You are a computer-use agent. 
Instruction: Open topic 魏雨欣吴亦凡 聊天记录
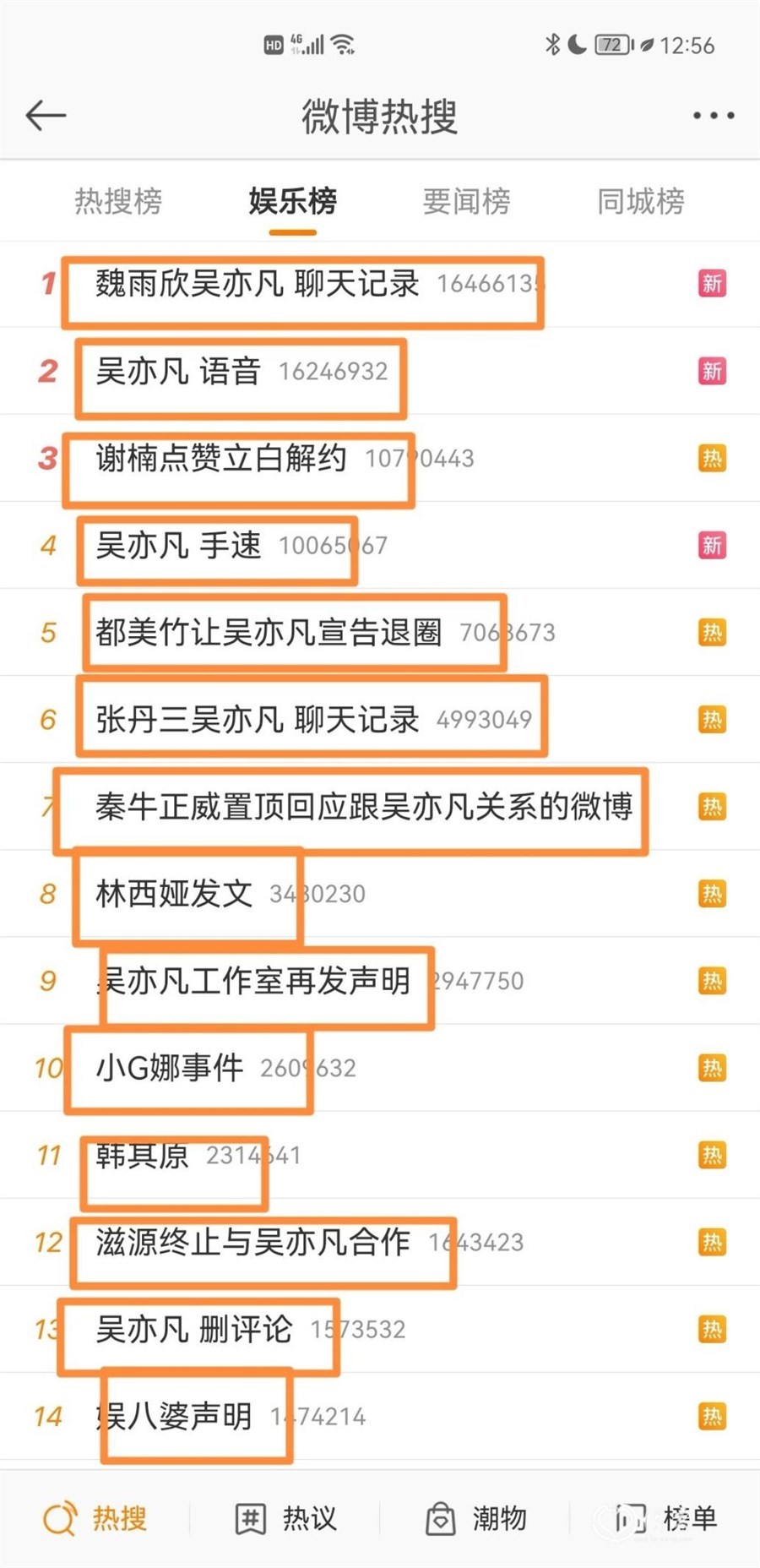(380, 284)
